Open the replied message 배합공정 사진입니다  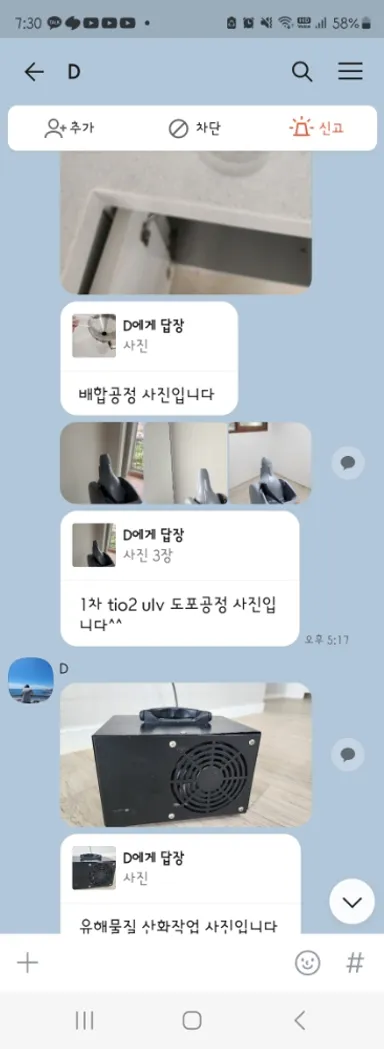[x=149, y=359]
